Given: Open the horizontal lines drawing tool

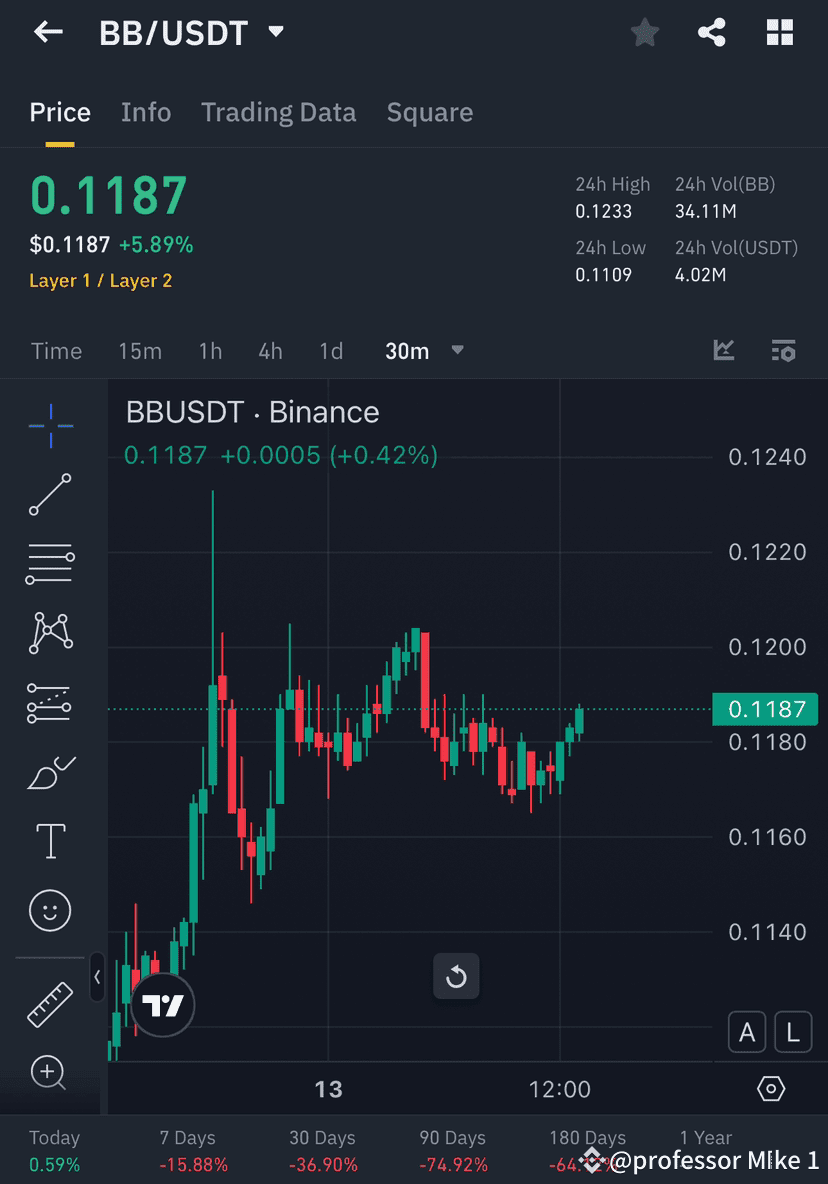Looking at the screenshot, I should [50, 563].
